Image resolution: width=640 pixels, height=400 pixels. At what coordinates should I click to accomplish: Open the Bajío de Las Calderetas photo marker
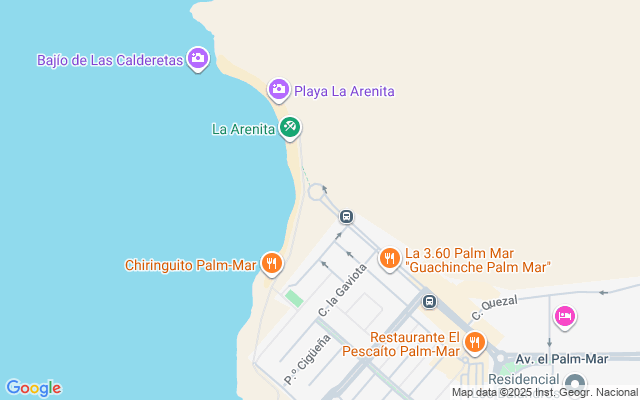(198, 59)
